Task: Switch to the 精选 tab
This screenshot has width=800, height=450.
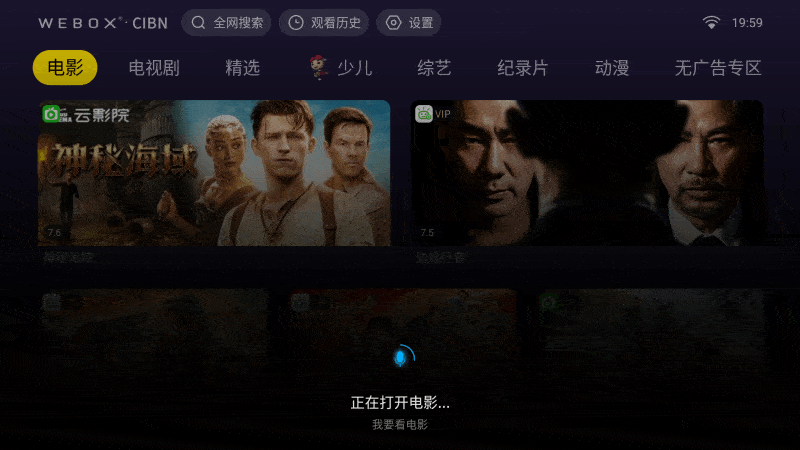Action: (x=242, y=68)
